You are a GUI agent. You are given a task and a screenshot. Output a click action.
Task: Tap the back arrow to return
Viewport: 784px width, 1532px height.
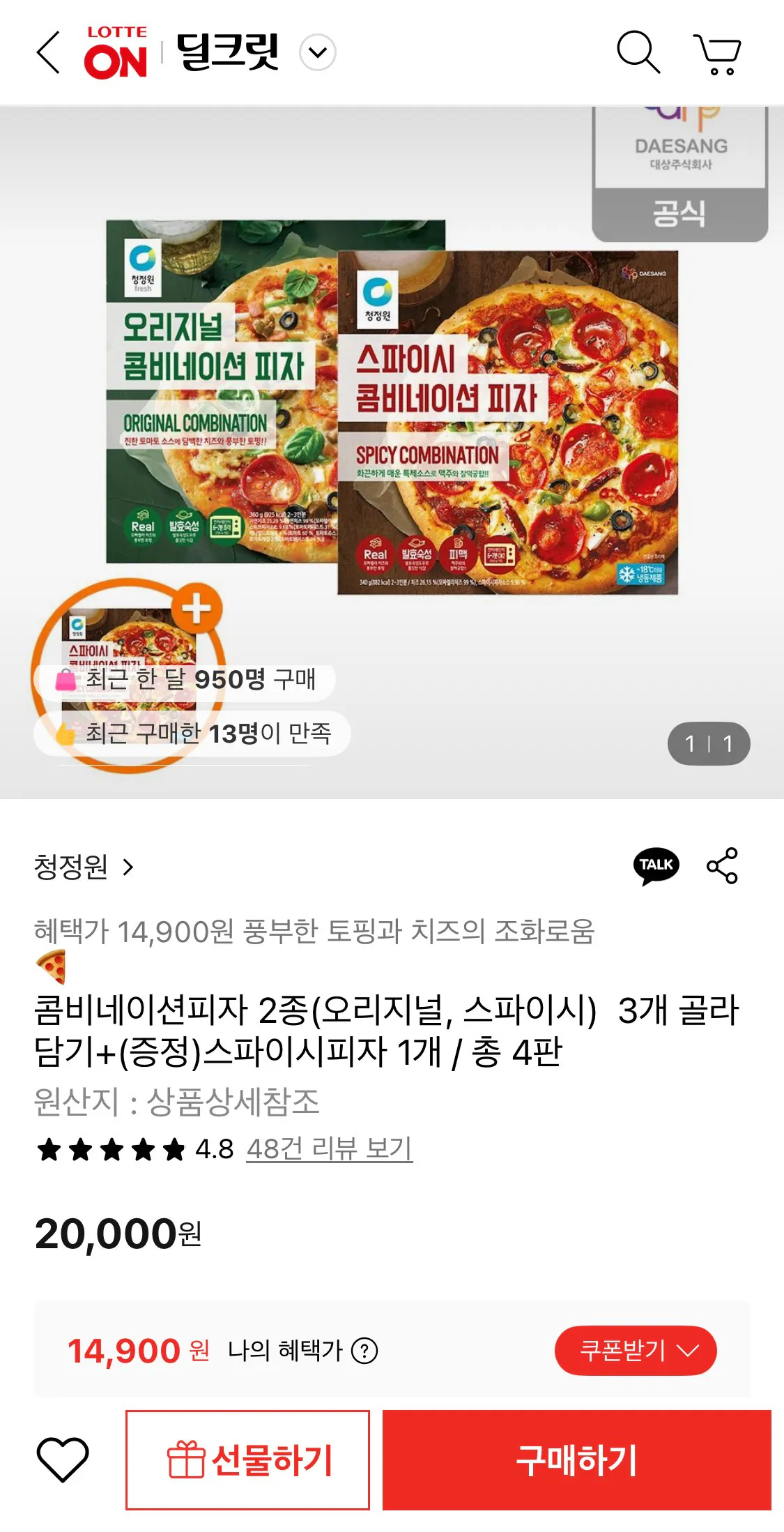(46, 52)
